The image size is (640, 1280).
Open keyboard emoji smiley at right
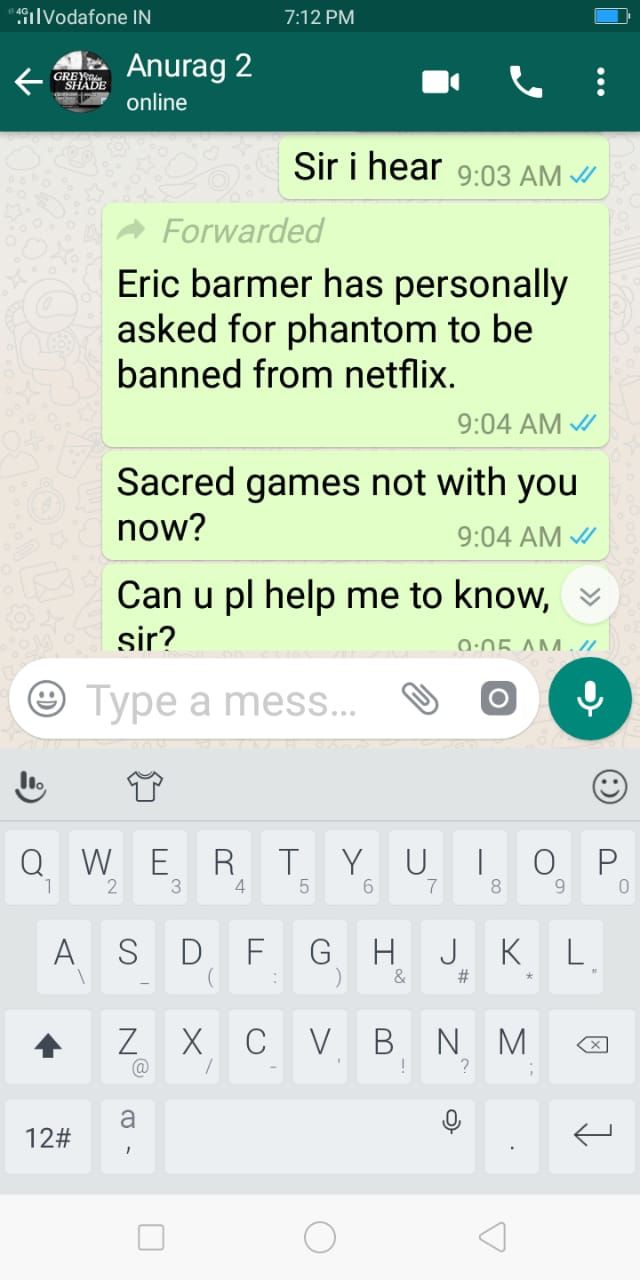[610, 787]
